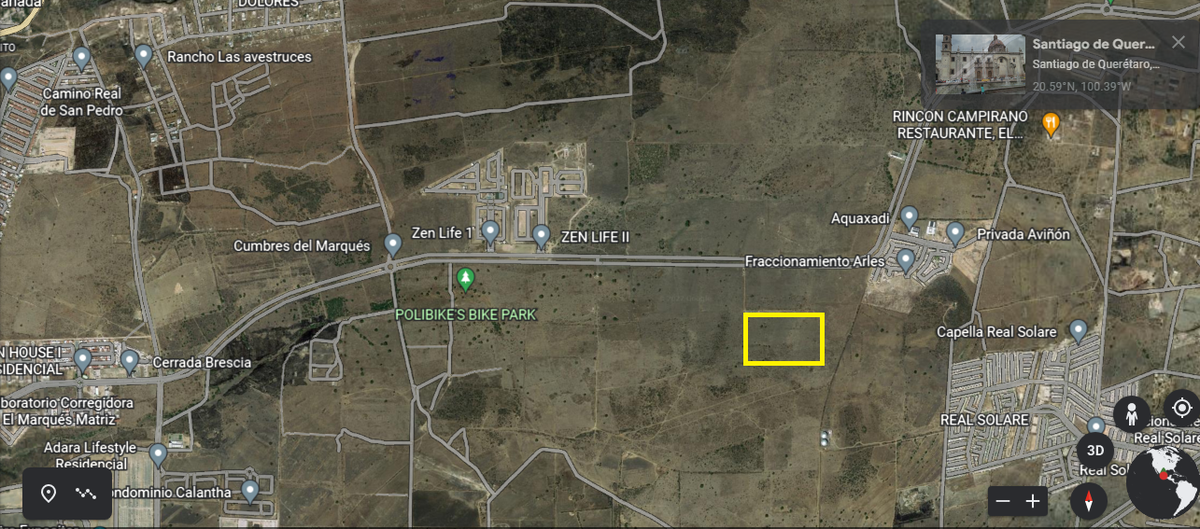Screen dimensions: 1200x529
Task: Select the Capella Real Solare pin
Action: 1078,329
